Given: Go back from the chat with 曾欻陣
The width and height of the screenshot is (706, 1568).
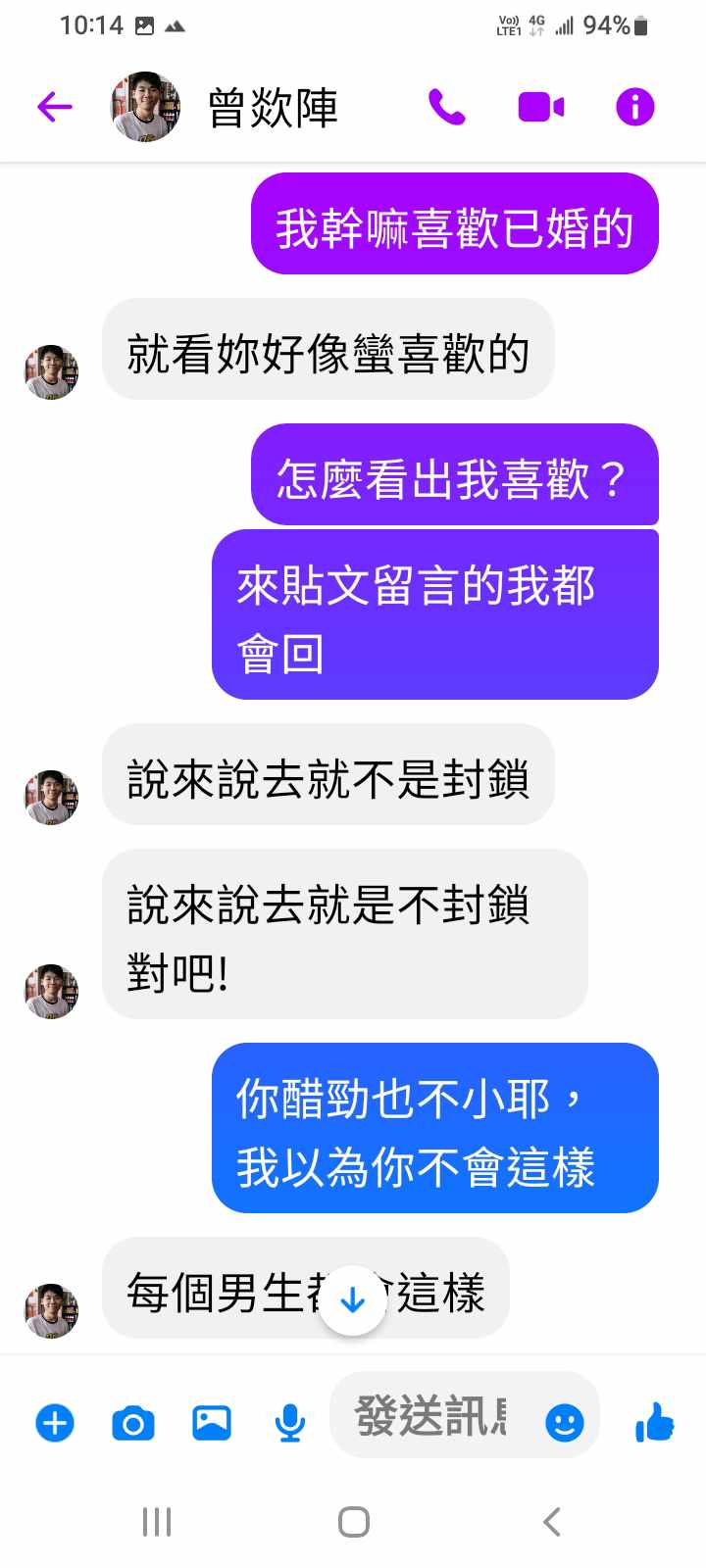Looking at the screenshot, I should pos(55,107).
